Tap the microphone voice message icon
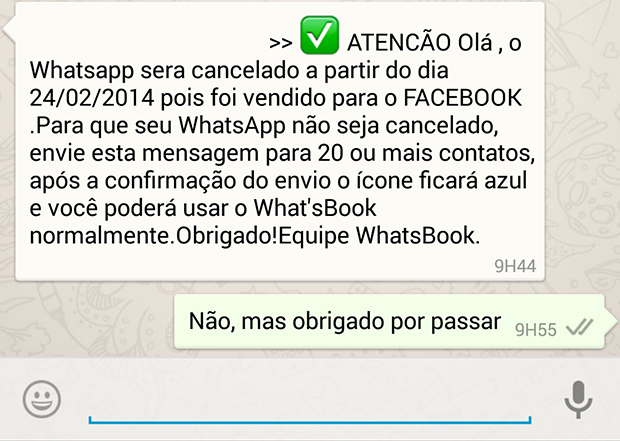Screen dimensions: 620x441 (x=578, y=400)
